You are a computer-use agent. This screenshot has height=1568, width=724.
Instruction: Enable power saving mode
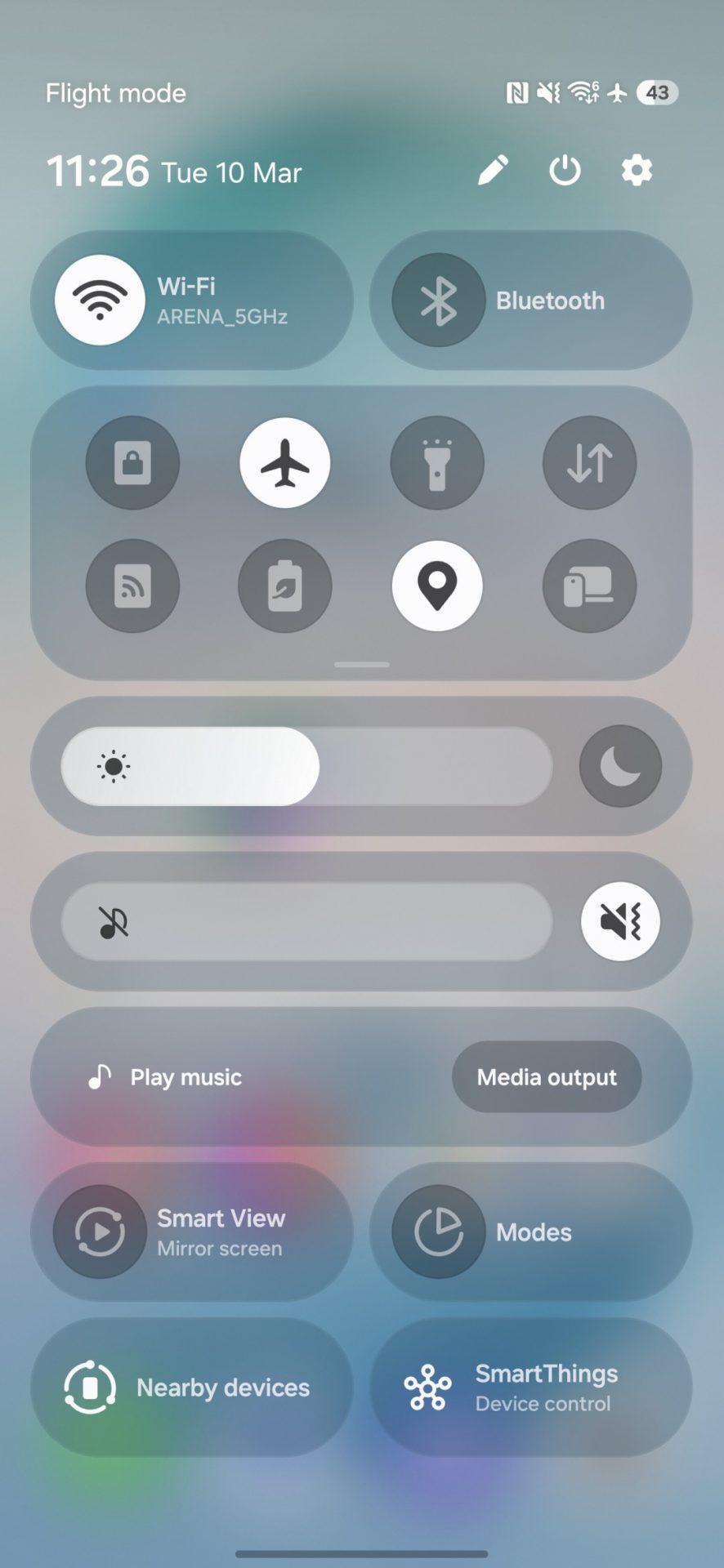click(x=285, y=586)
